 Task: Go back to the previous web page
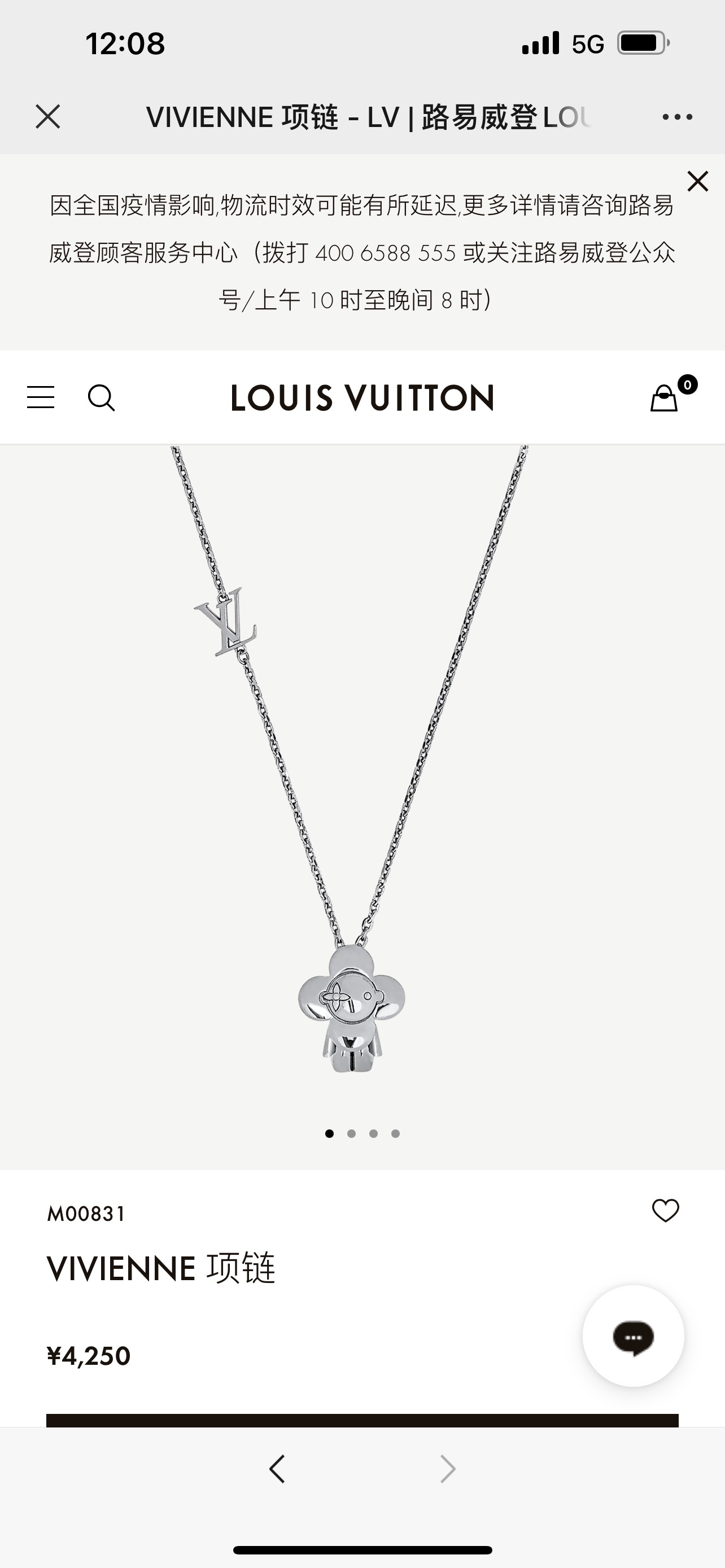277,1469
